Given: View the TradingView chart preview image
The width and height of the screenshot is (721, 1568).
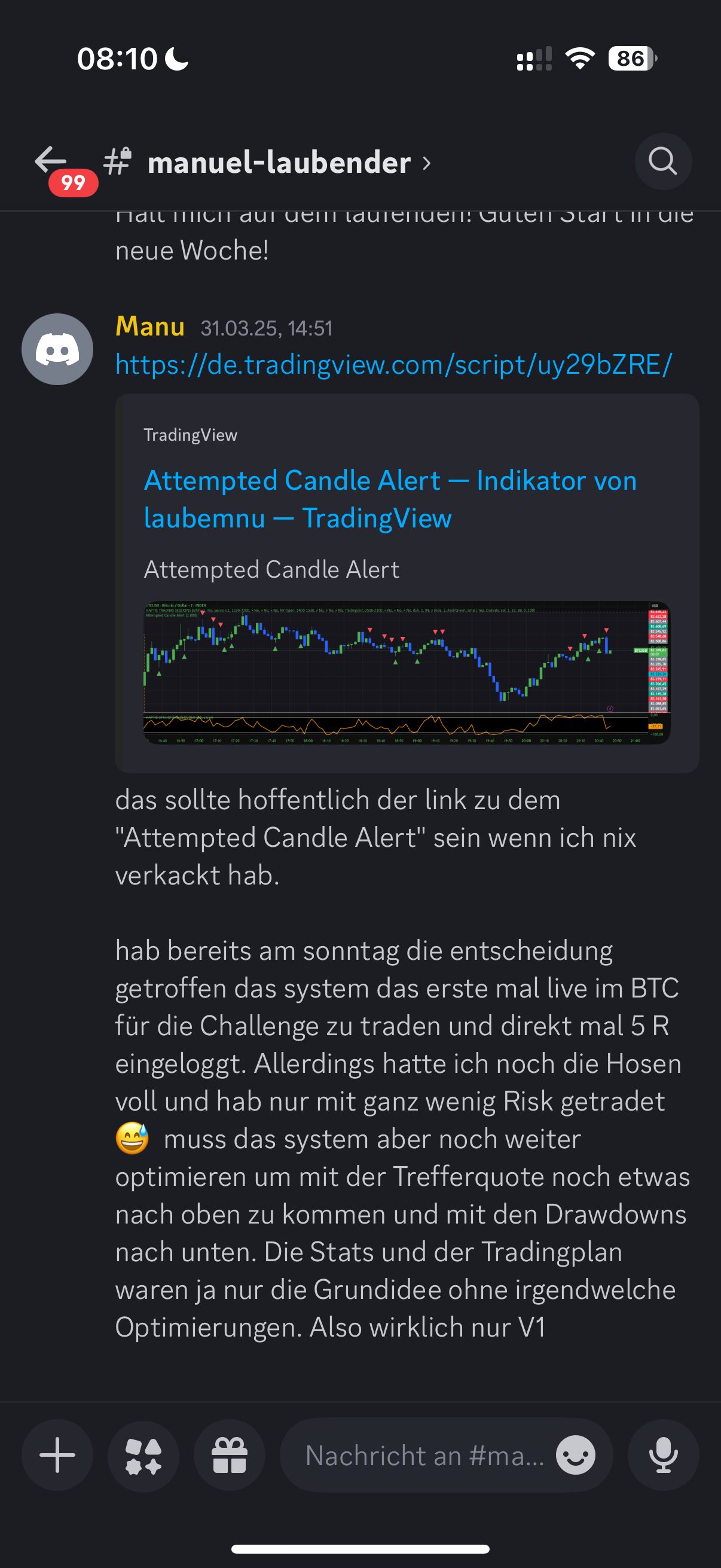Looking at the screenshot, I should 407,672.
